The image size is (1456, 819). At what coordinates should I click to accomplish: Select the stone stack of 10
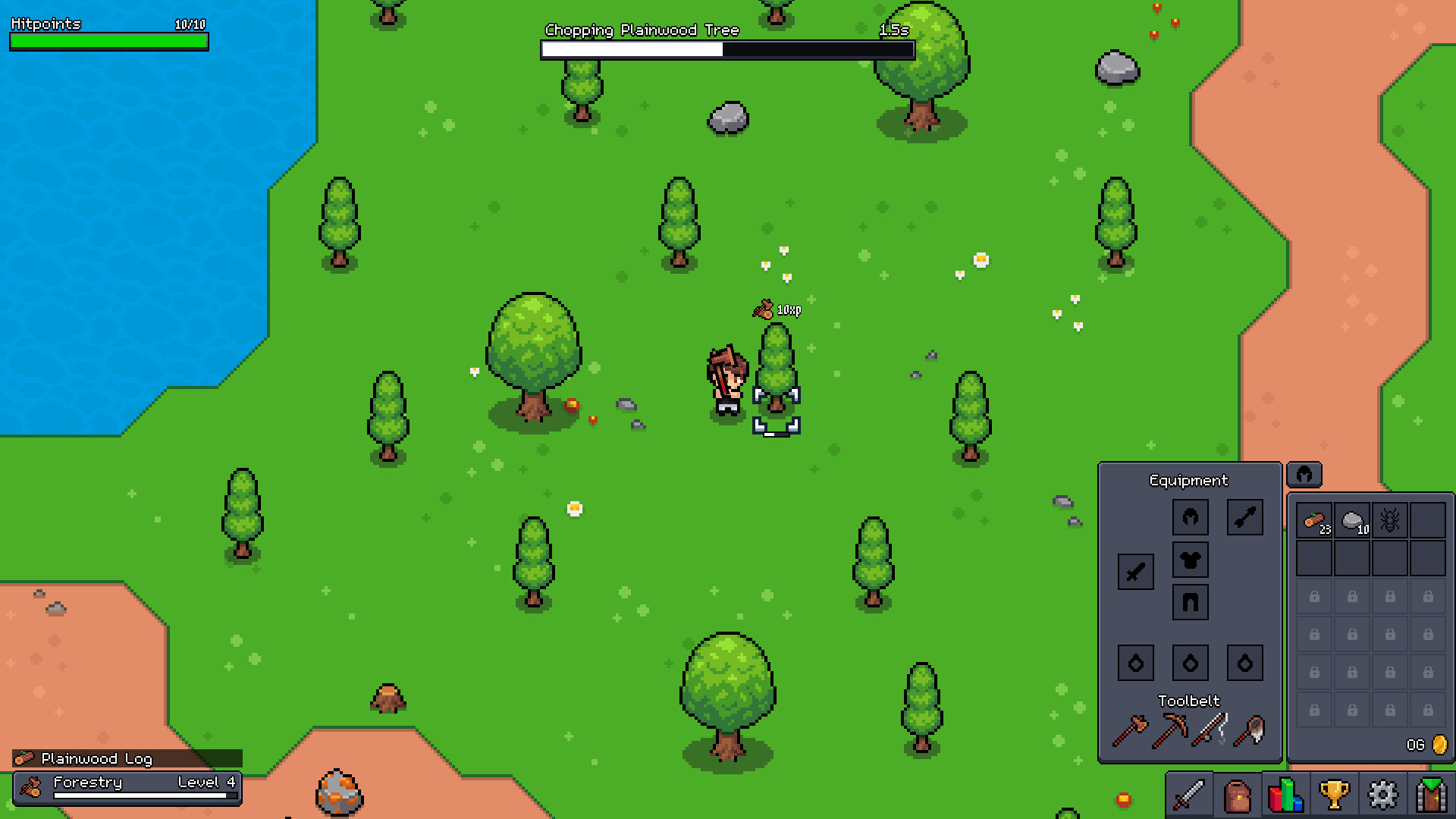(1352, 520)
